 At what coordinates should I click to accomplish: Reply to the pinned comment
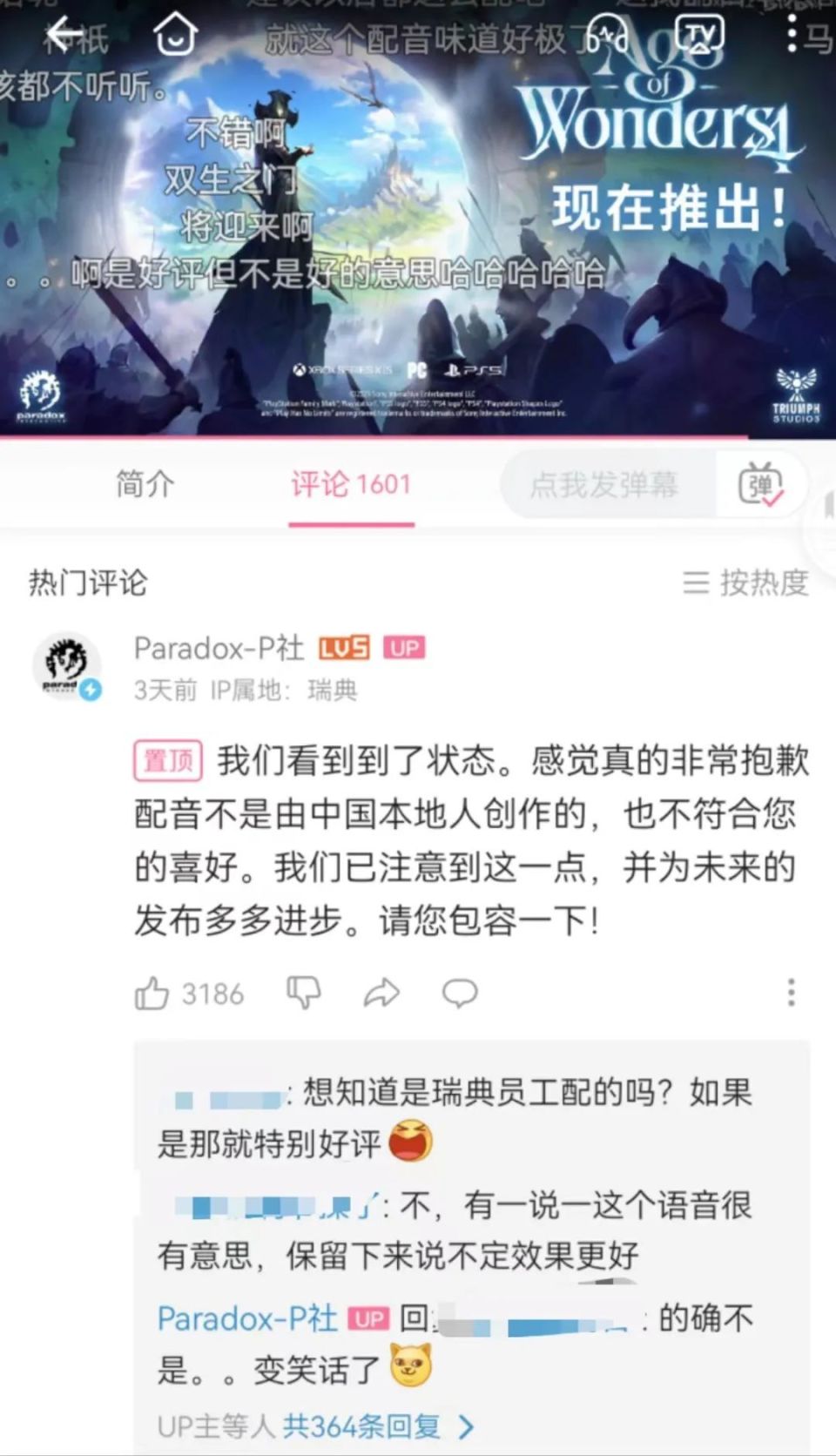click(460, 993)
